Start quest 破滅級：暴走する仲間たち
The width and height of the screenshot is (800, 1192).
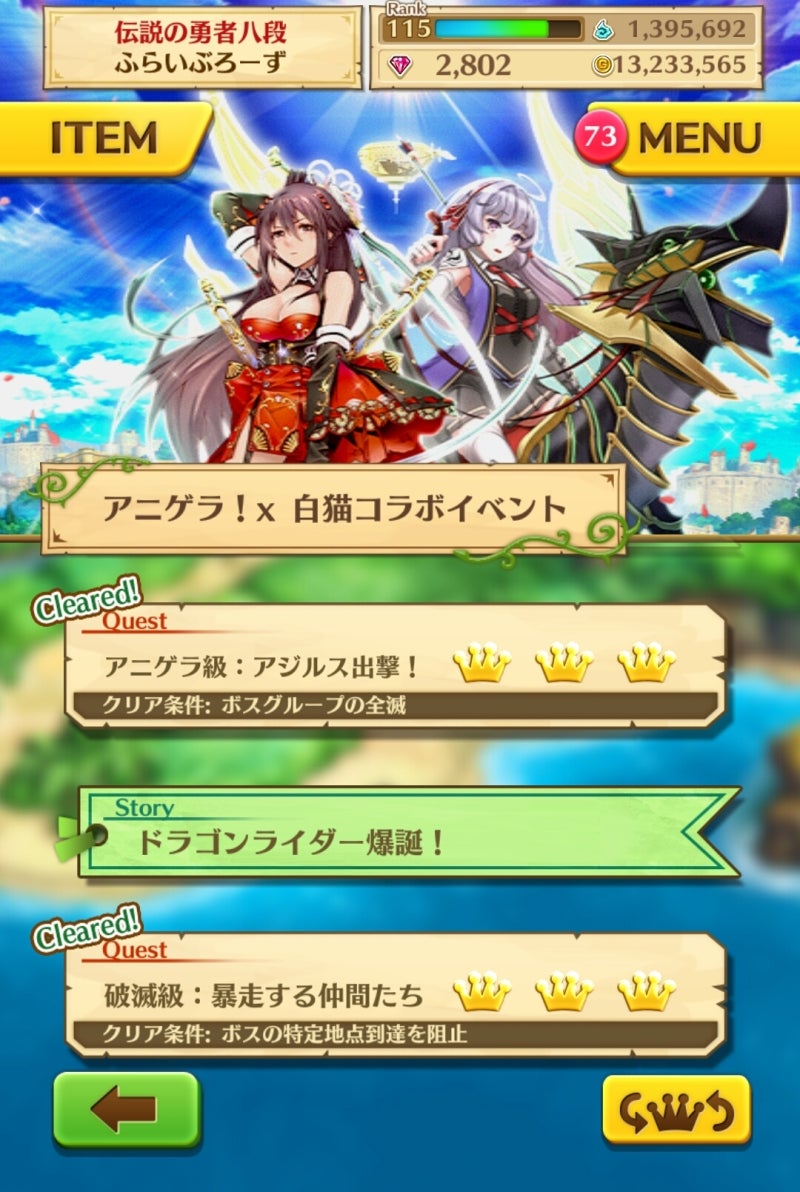[395, 995]
